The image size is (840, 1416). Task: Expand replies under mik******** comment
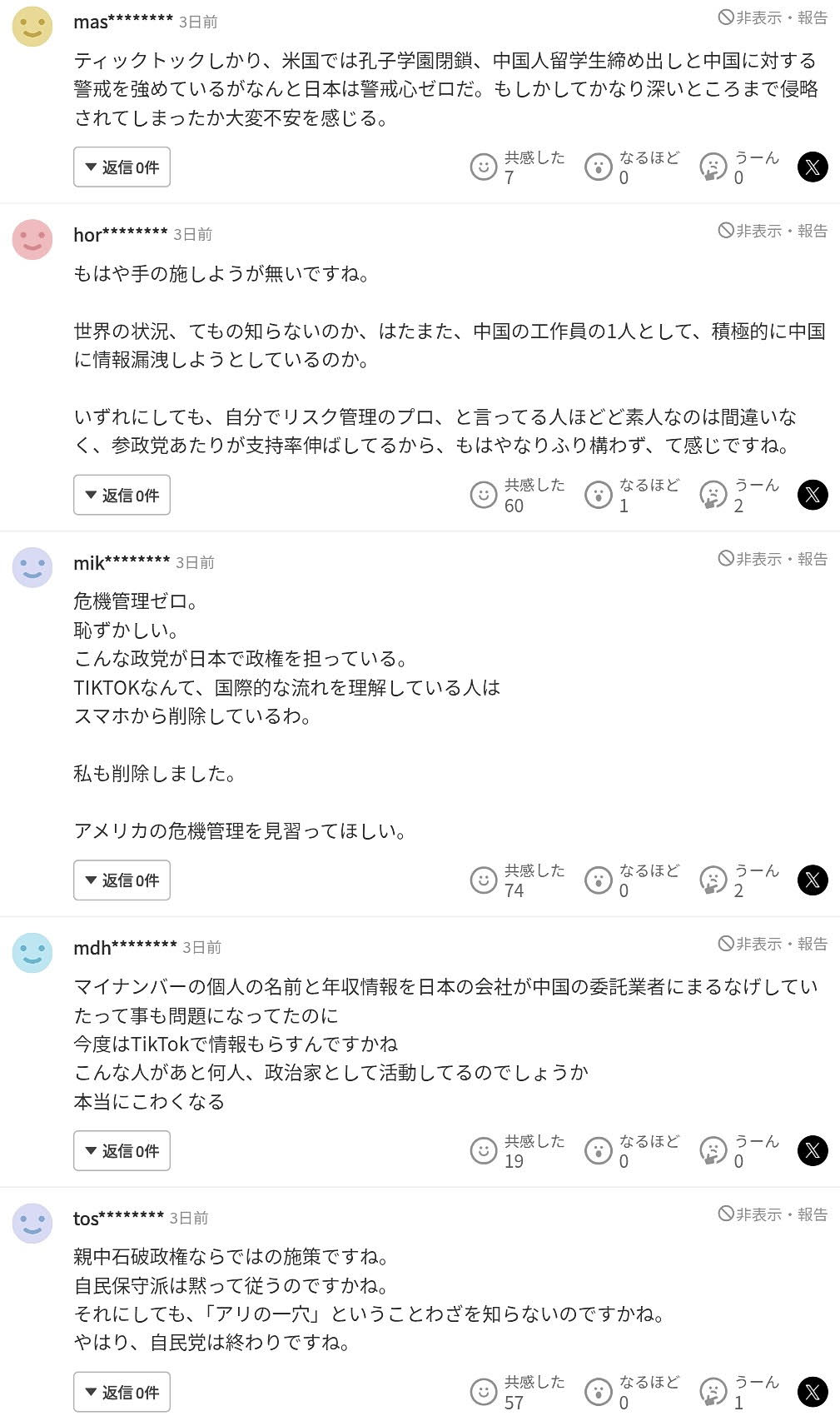pyautogui.click(x=122, y=880)
